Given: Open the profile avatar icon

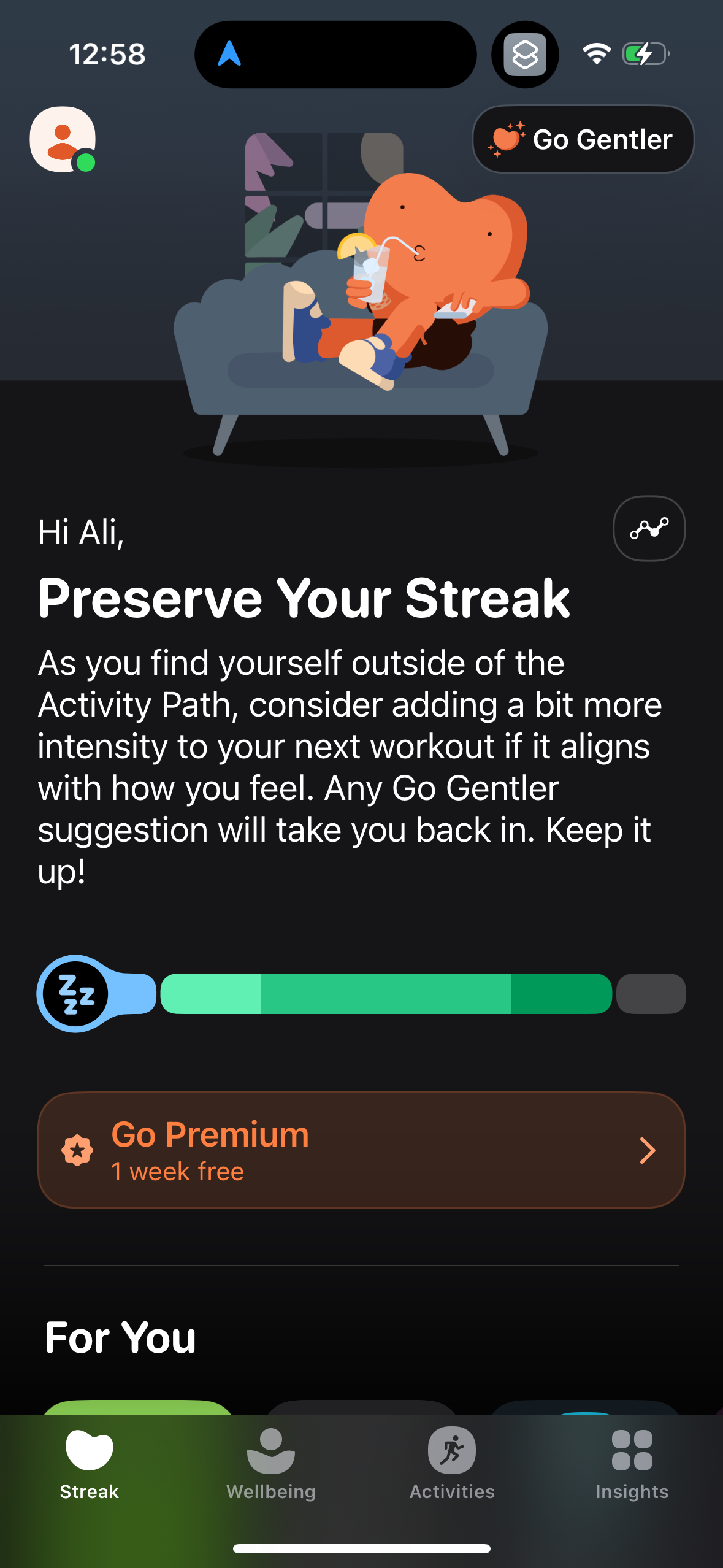Looking at the screenshot, I should (63, 139).
